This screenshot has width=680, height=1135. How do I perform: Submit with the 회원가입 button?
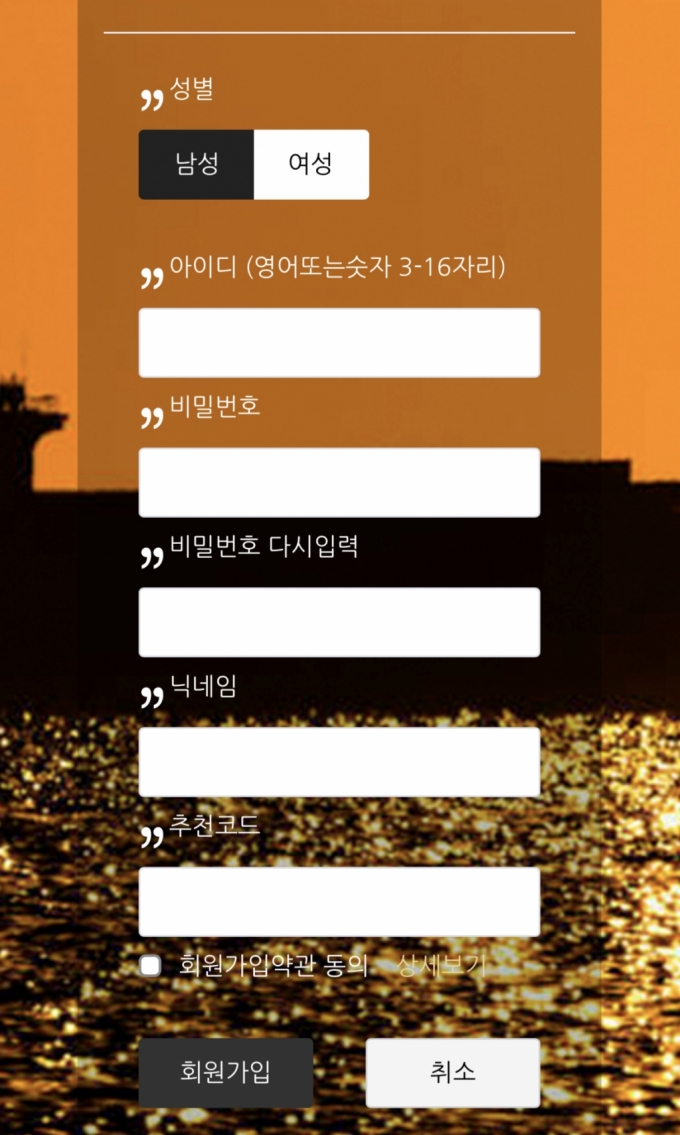point(225,1072)
